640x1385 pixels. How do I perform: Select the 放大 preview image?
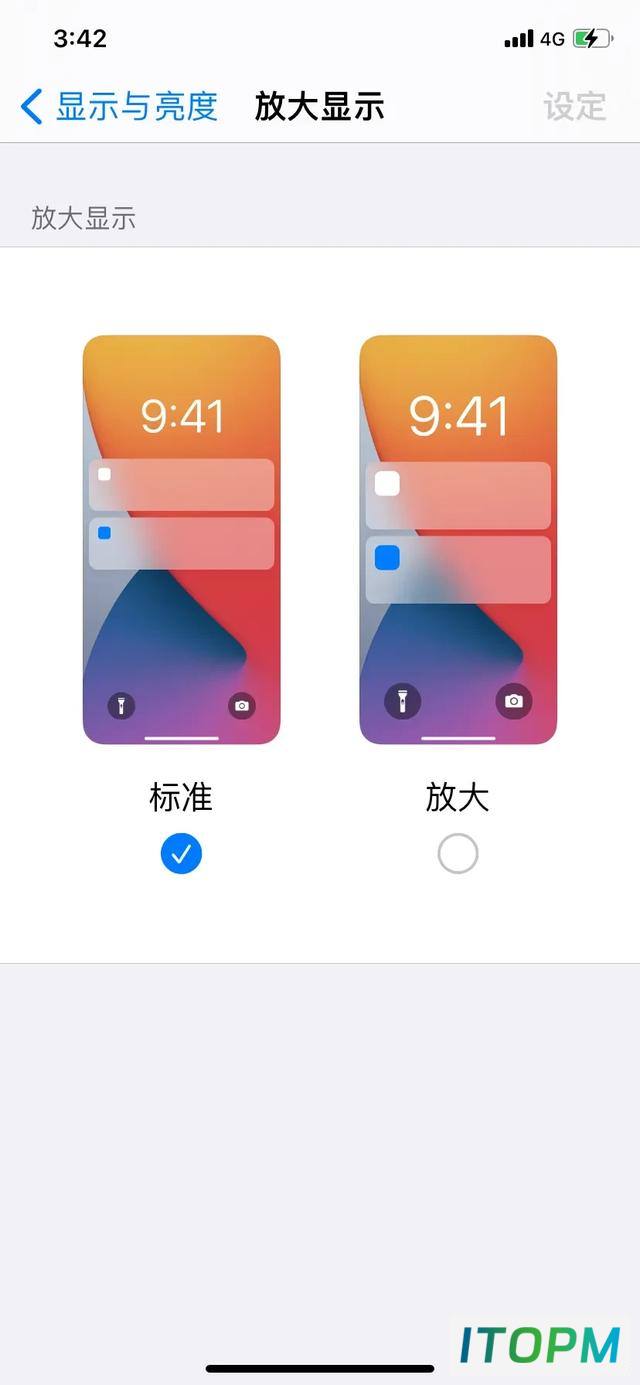pyautogui.click(x=458, y=540)
